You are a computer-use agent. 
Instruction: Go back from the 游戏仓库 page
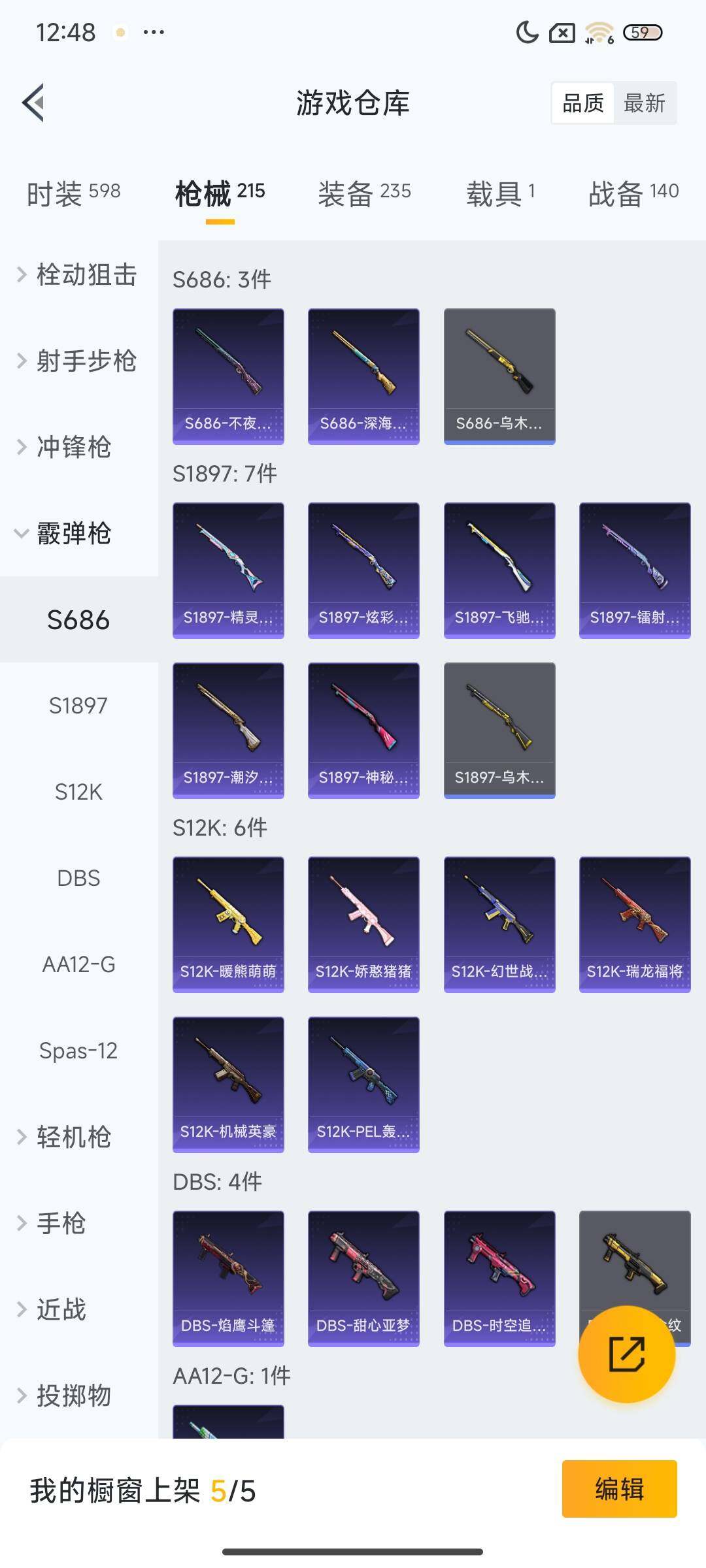click(x=34, y=103)
